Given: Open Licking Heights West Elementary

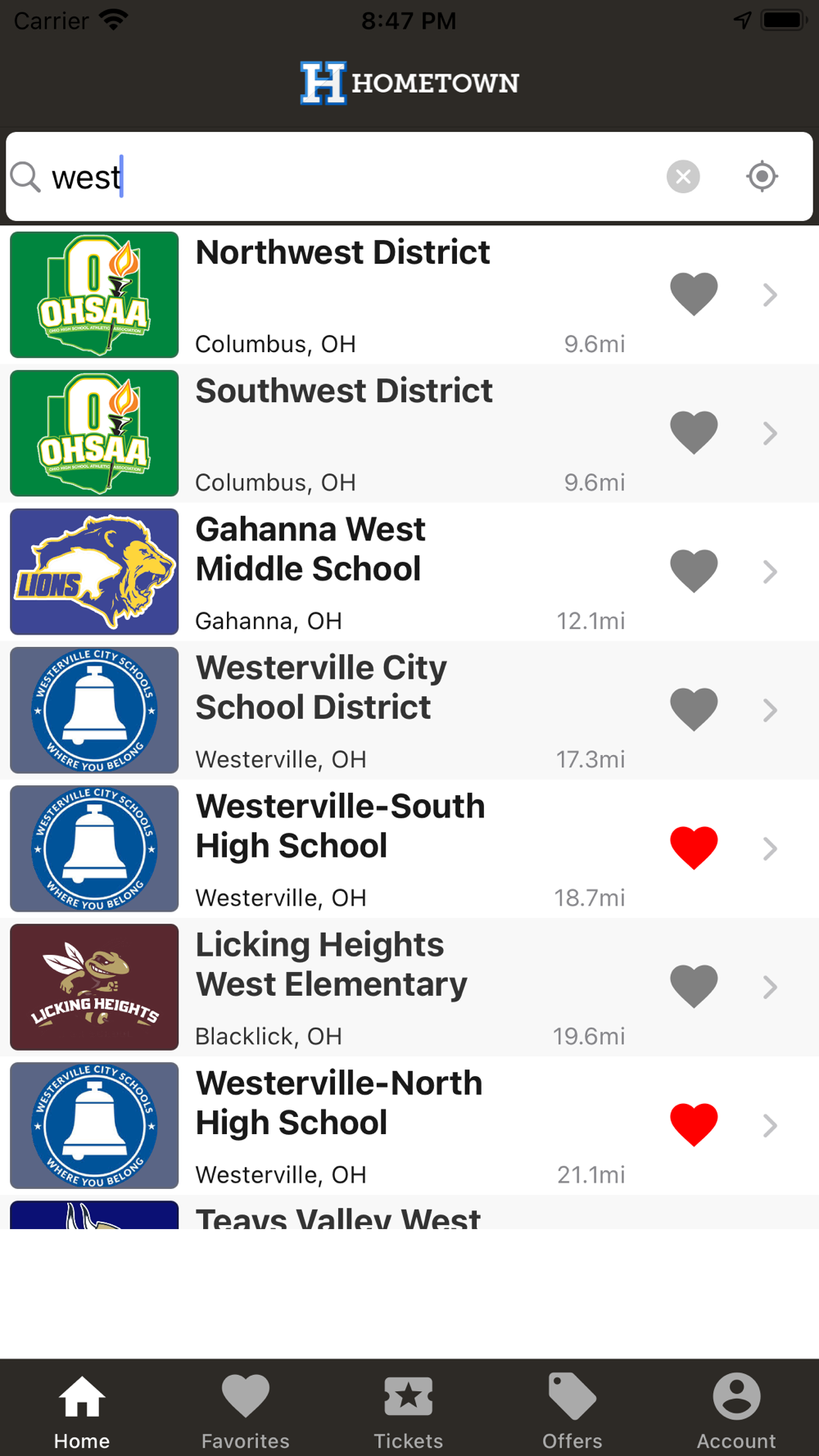Looking at the screenshot, I should (x=409, y=987).
